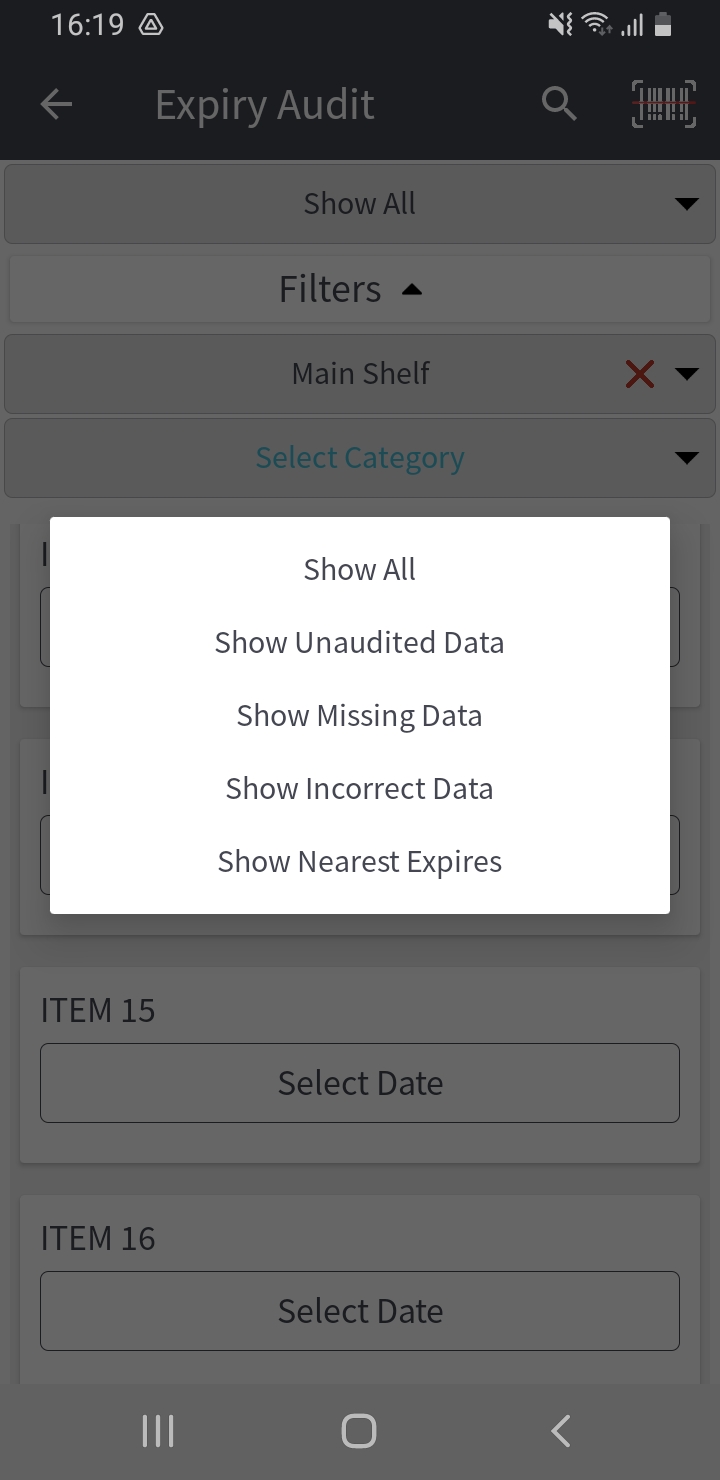Pick Show Missing Data option
This screenshot has width=720, height=1480.
tap(359, 716)
